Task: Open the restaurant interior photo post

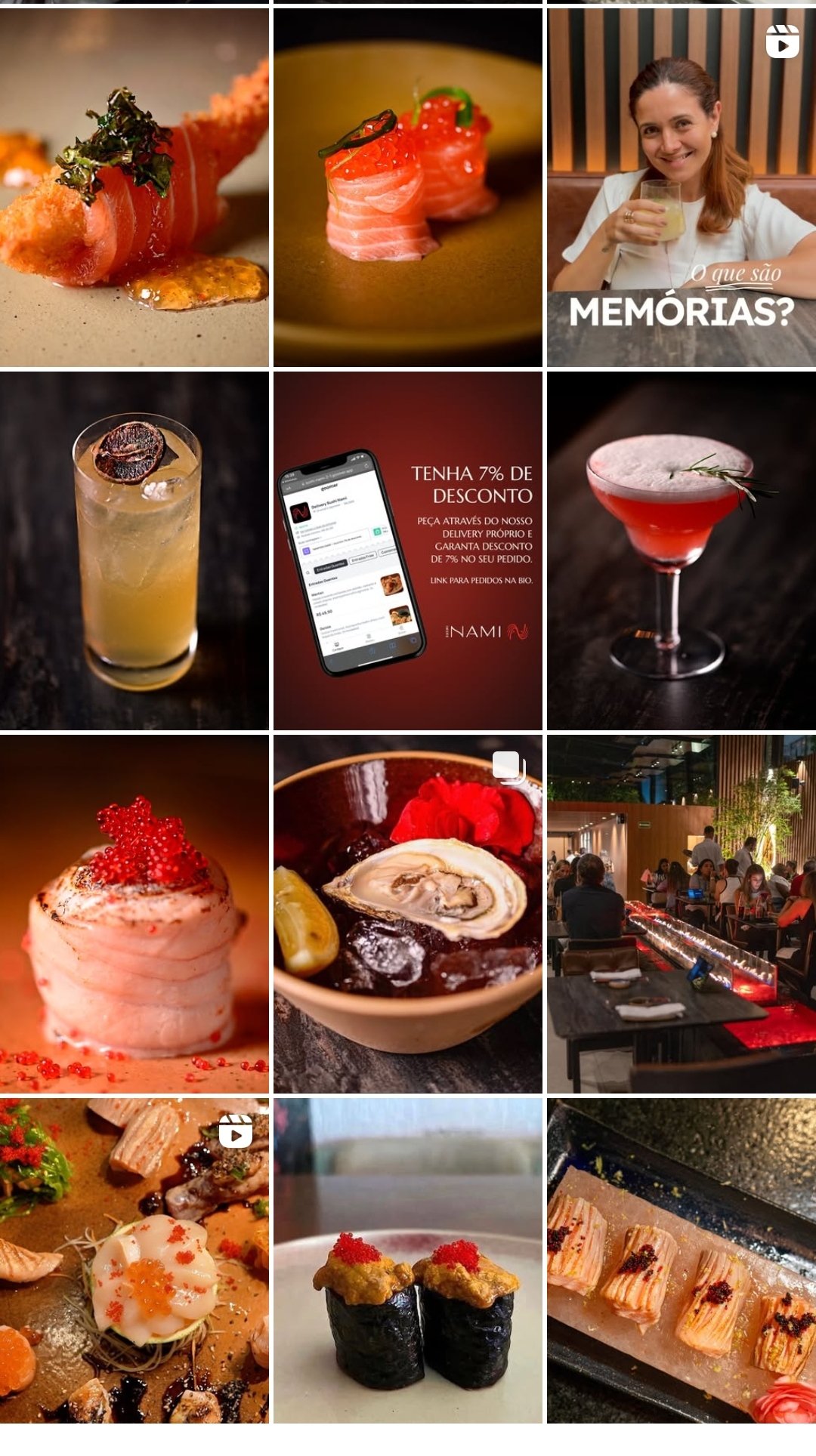Action: [x=682, y=914]
